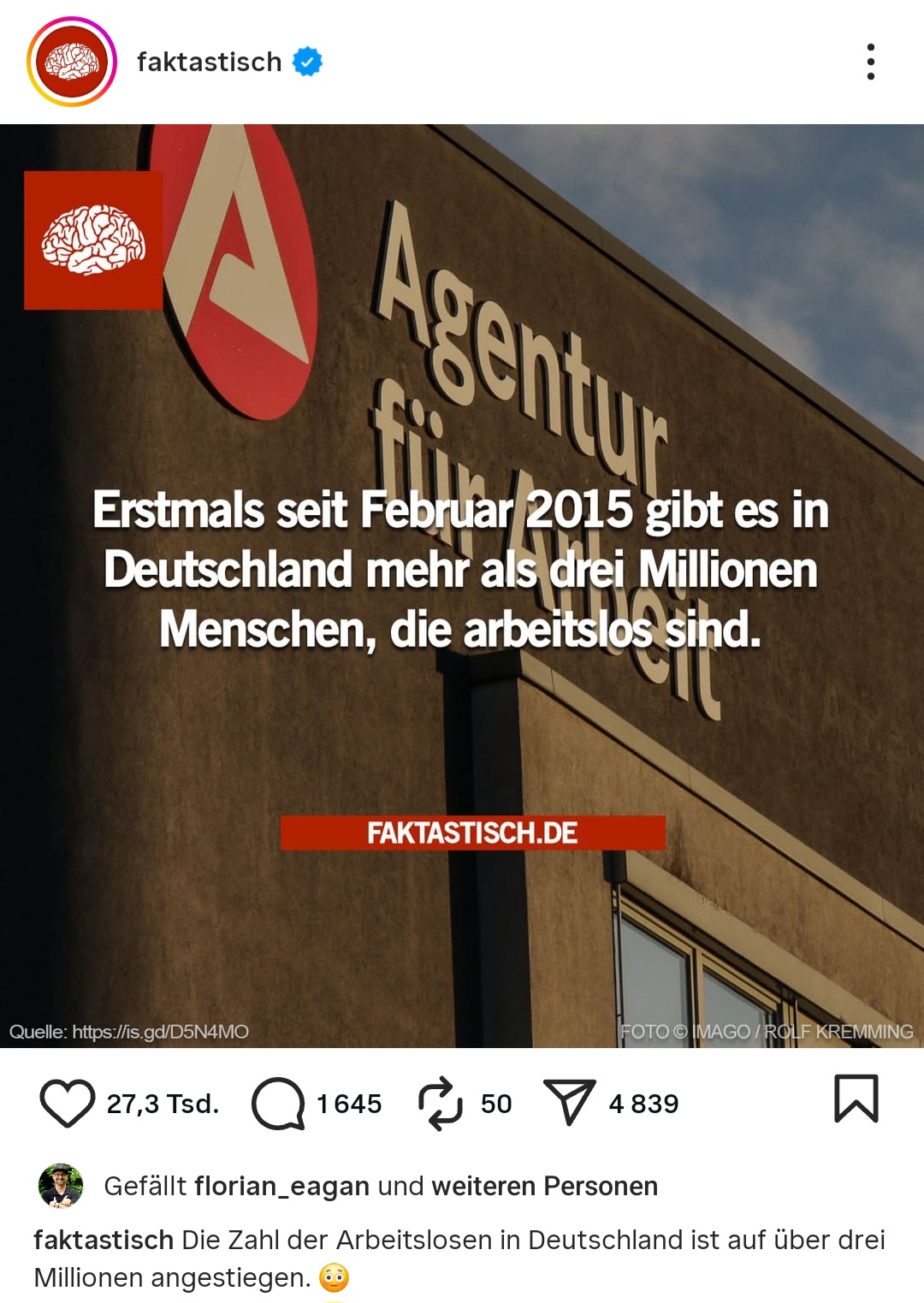Screen dimensions: 924x1303
Task: Like the faktastisch post
Action: 68,1103
